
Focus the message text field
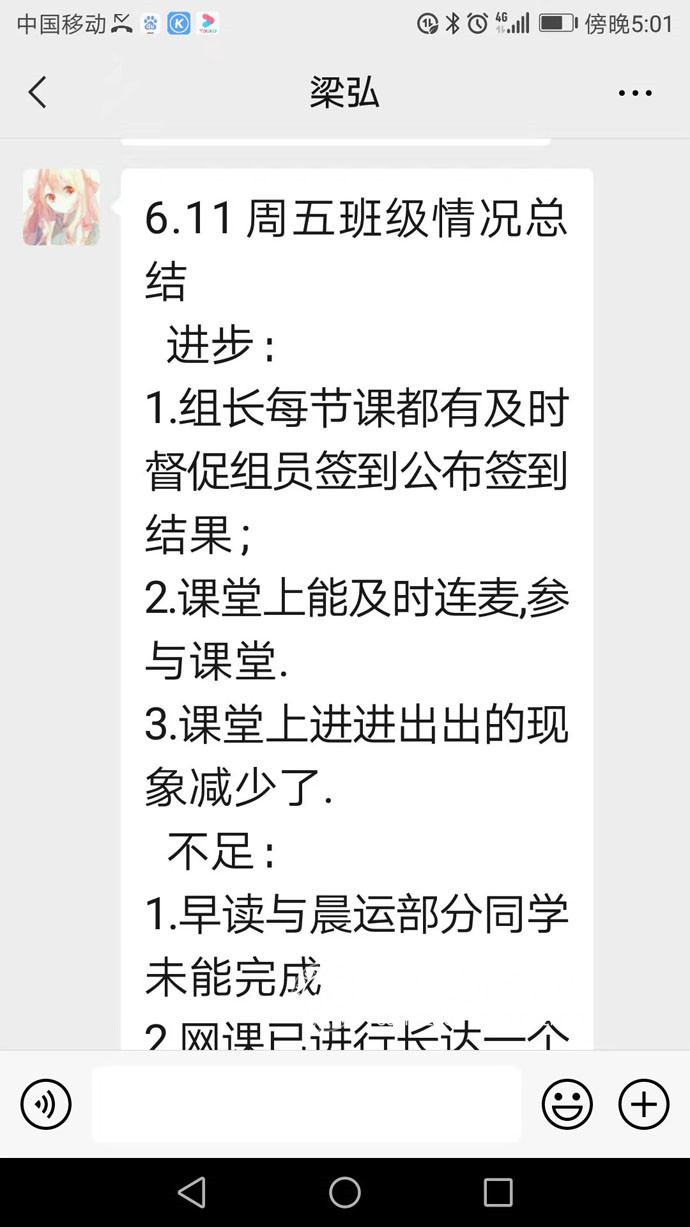pyautogui.click(x=306, y=1104)
